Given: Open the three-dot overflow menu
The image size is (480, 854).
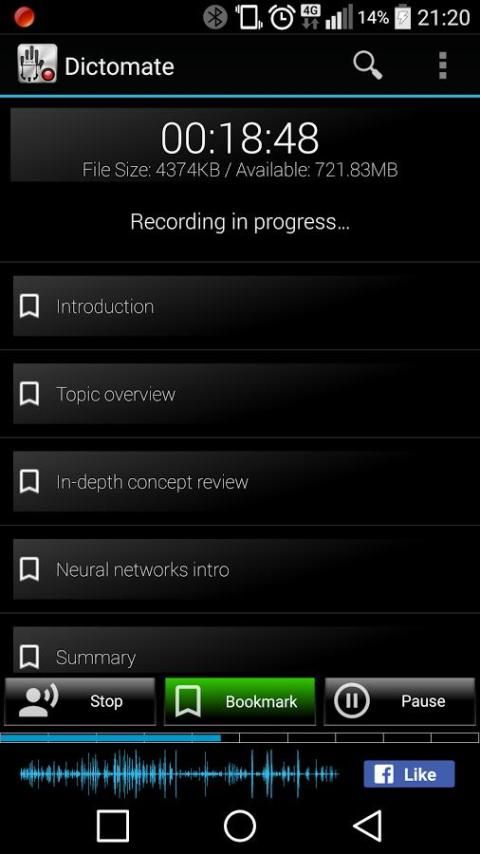Looking at the screenshot, I should (x=442, y=66).
